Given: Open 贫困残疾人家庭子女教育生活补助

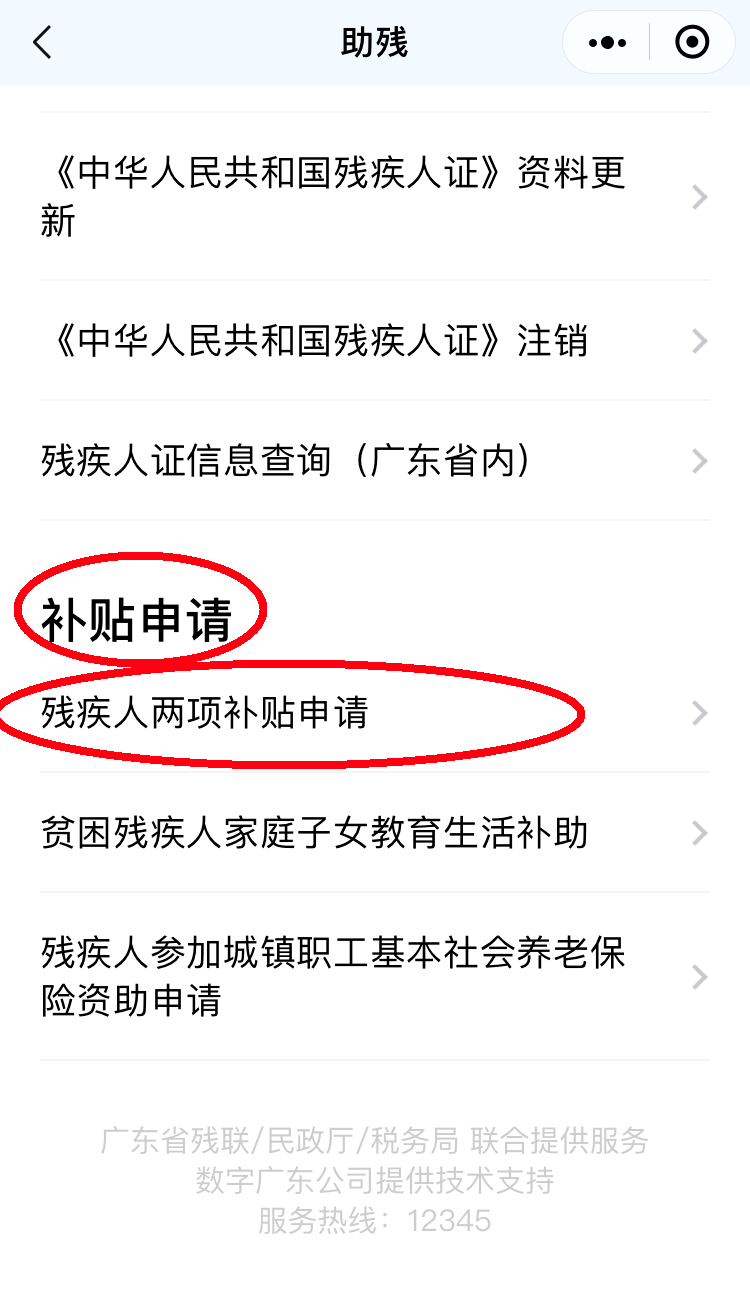Looking at the screenshot, I should click(375, 833).
